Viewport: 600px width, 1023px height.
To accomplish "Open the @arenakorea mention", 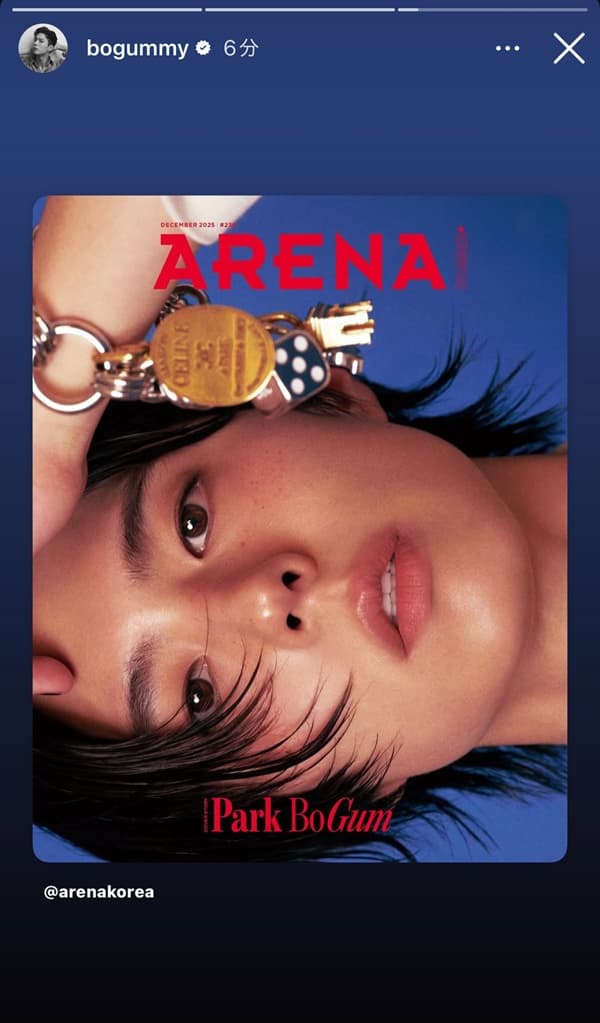I will [x=99, y=891].
